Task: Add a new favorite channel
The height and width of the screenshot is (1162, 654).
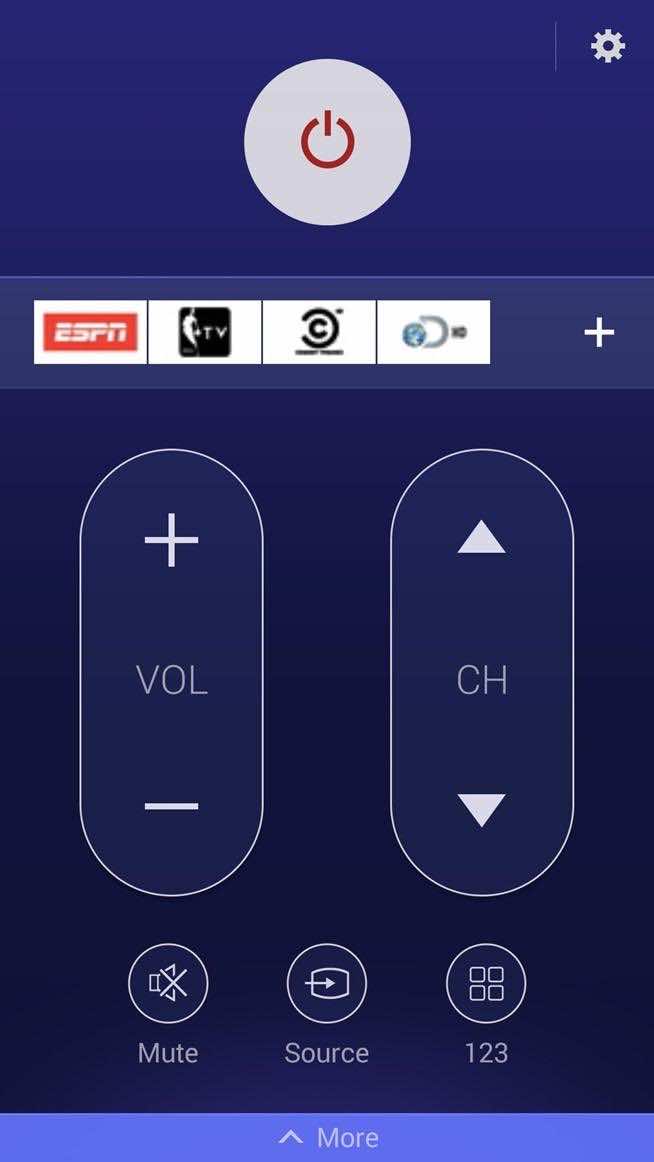Action: pos(598,332)
